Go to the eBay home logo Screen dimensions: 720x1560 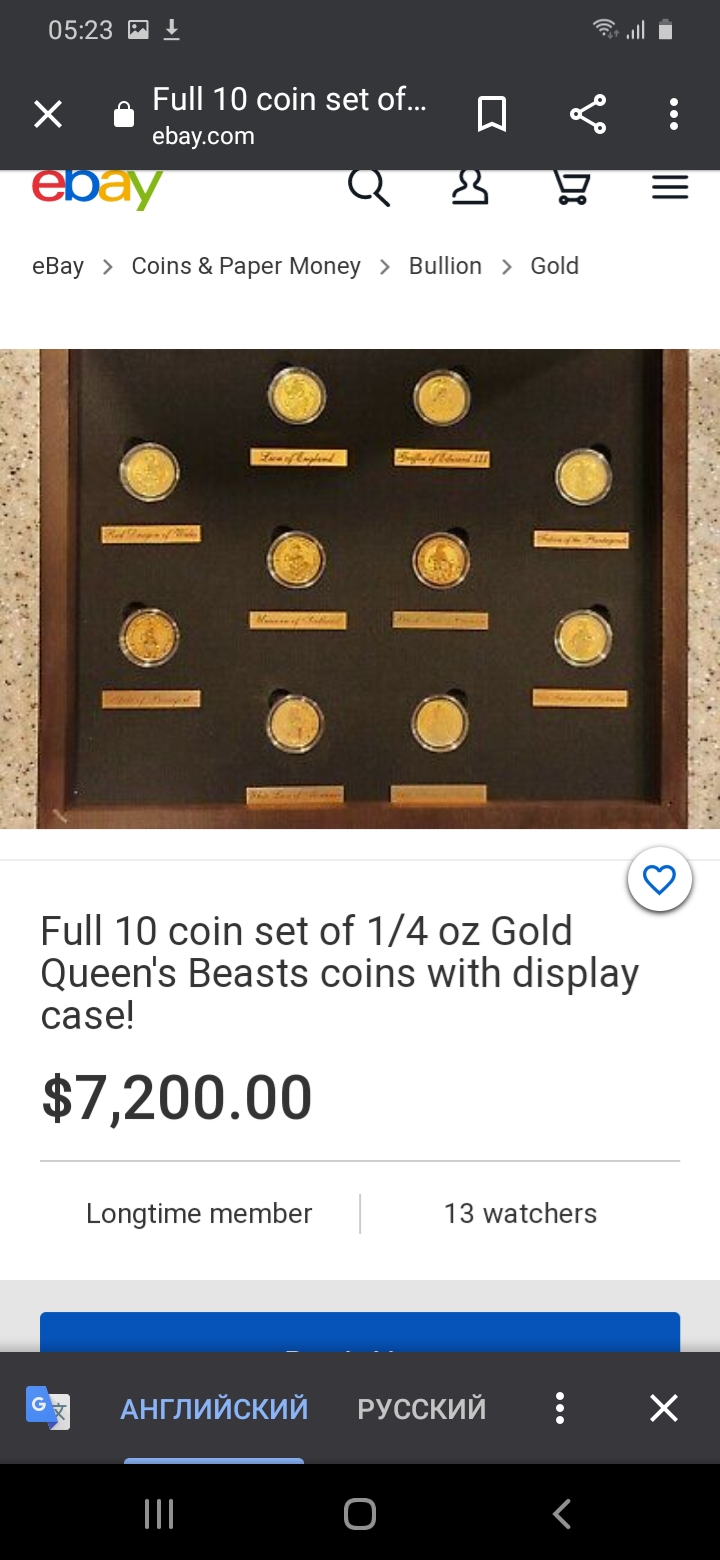(x=97, y=188)
